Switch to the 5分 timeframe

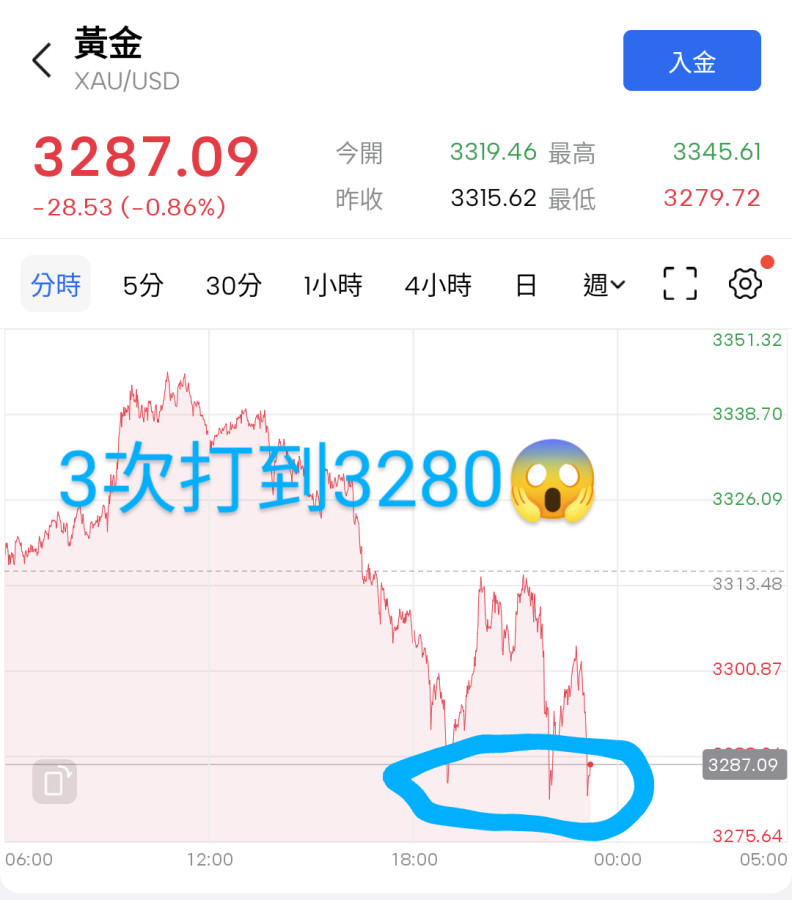[x=143, y=285]
